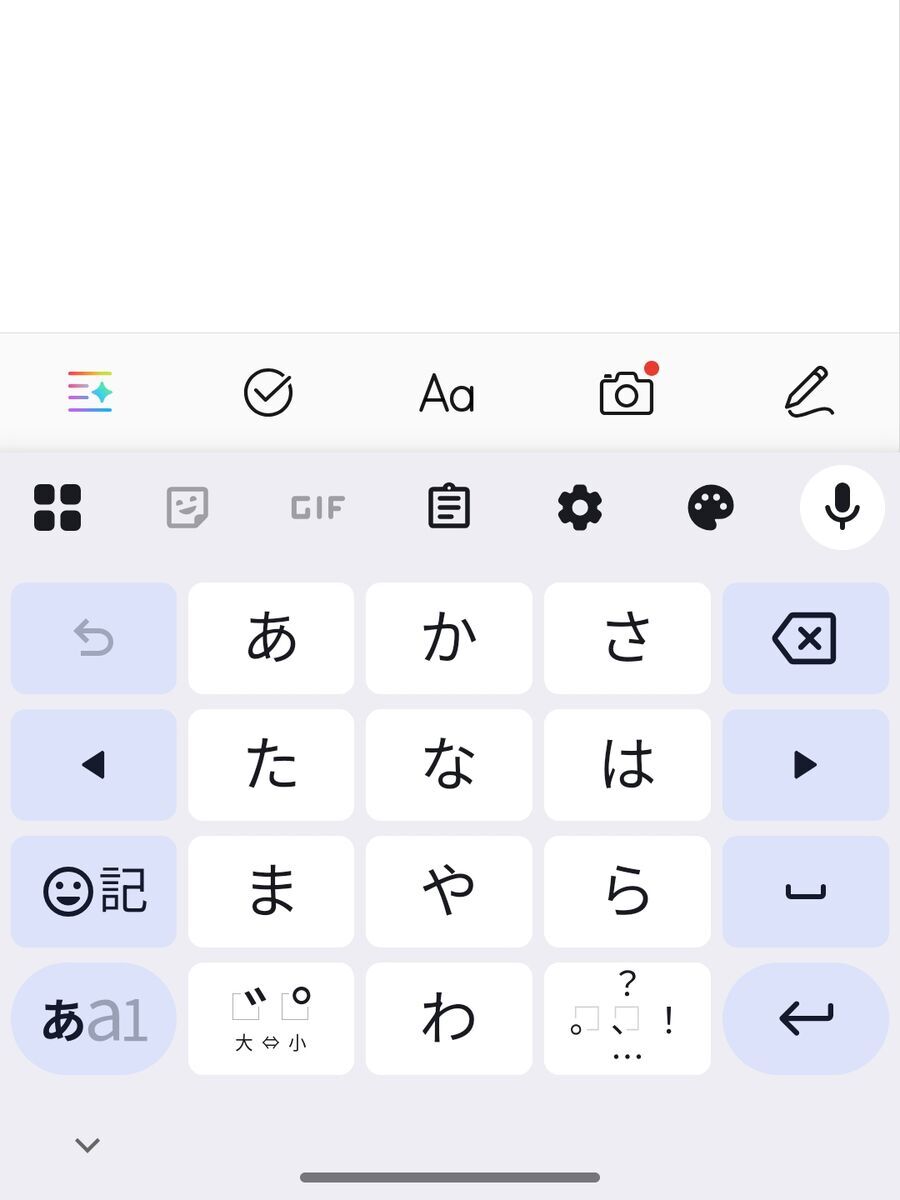Move the cursor left with the arrow key
Viewport: 900px width, 1200px height.
click(x=94, y=765)
